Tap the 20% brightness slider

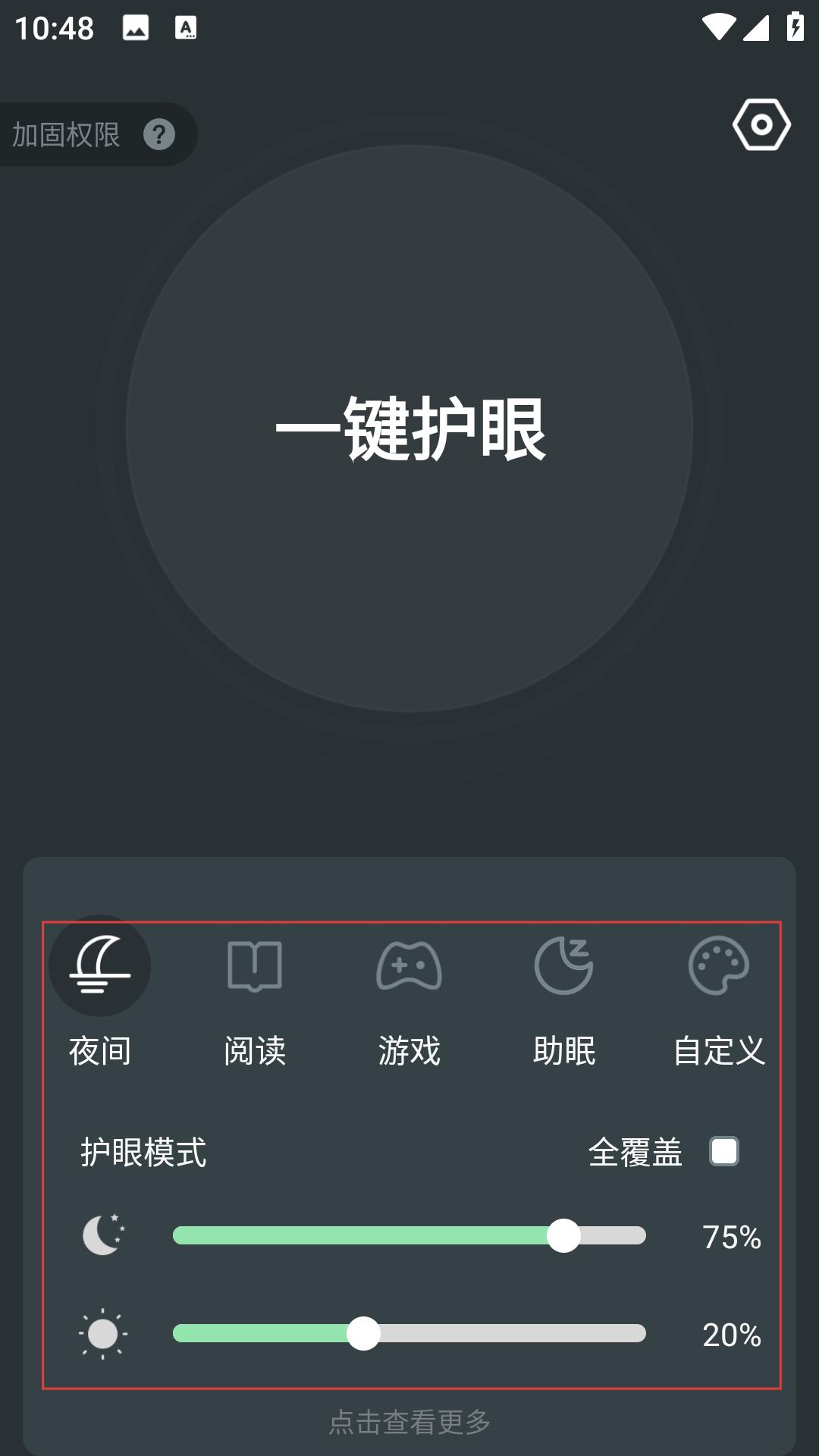pyautogui.click(x=409, y=1334)
